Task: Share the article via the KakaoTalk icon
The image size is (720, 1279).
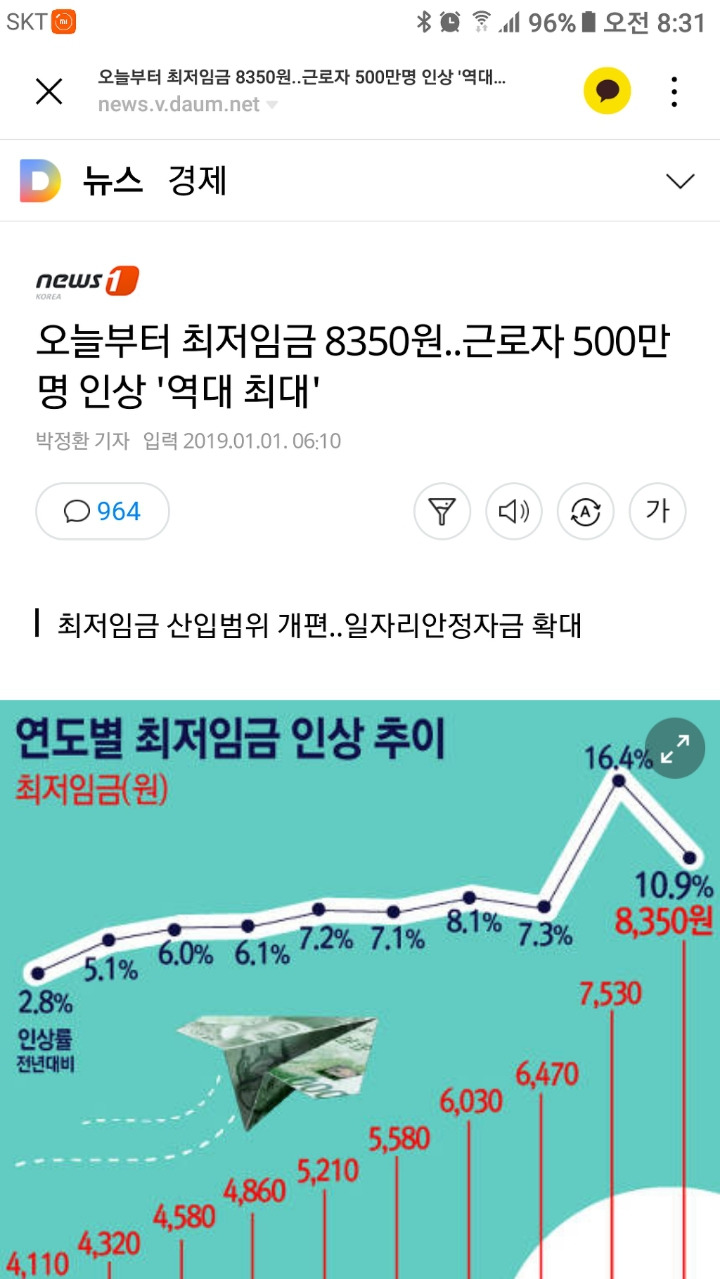Action: (607, 91)
